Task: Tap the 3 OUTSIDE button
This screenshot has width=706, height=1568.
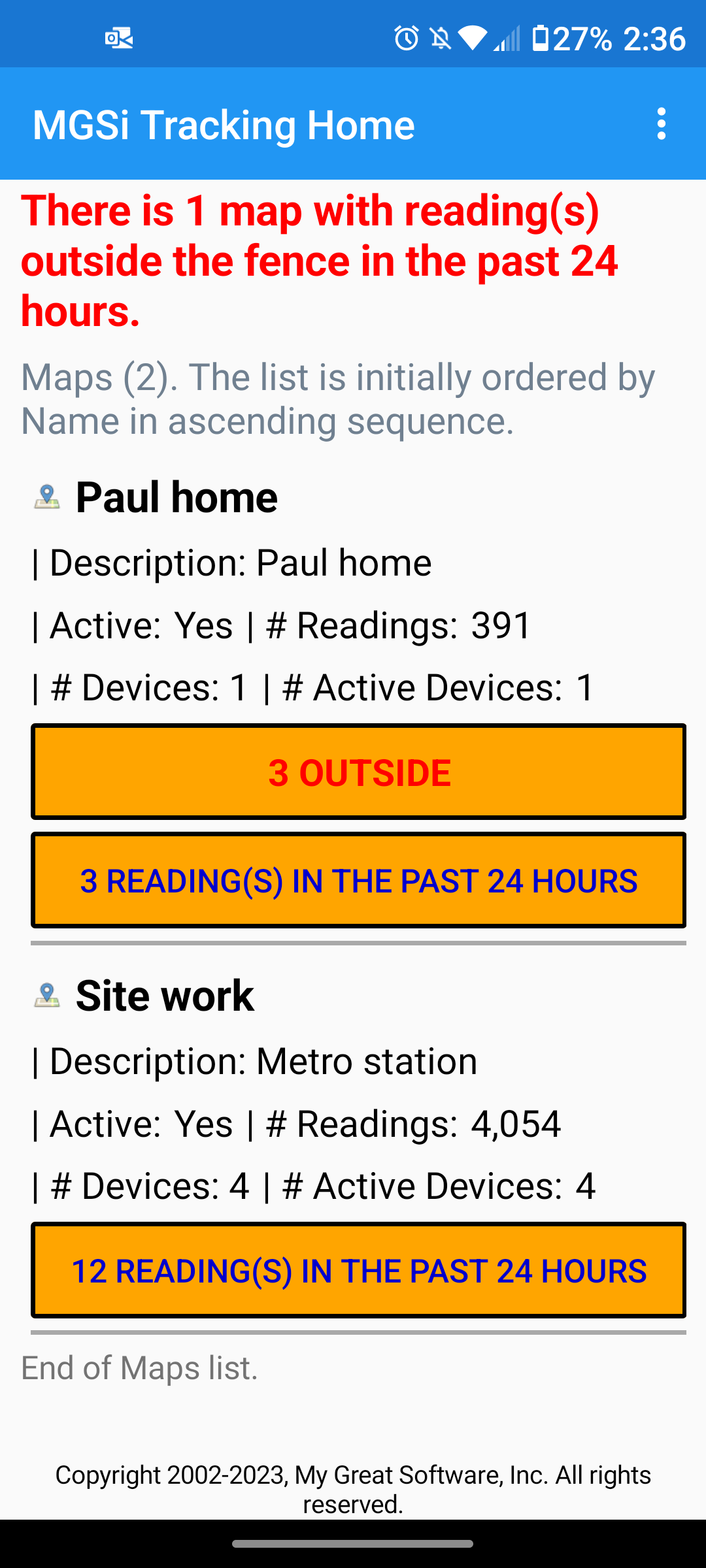Action: click(x=358, y=772)
